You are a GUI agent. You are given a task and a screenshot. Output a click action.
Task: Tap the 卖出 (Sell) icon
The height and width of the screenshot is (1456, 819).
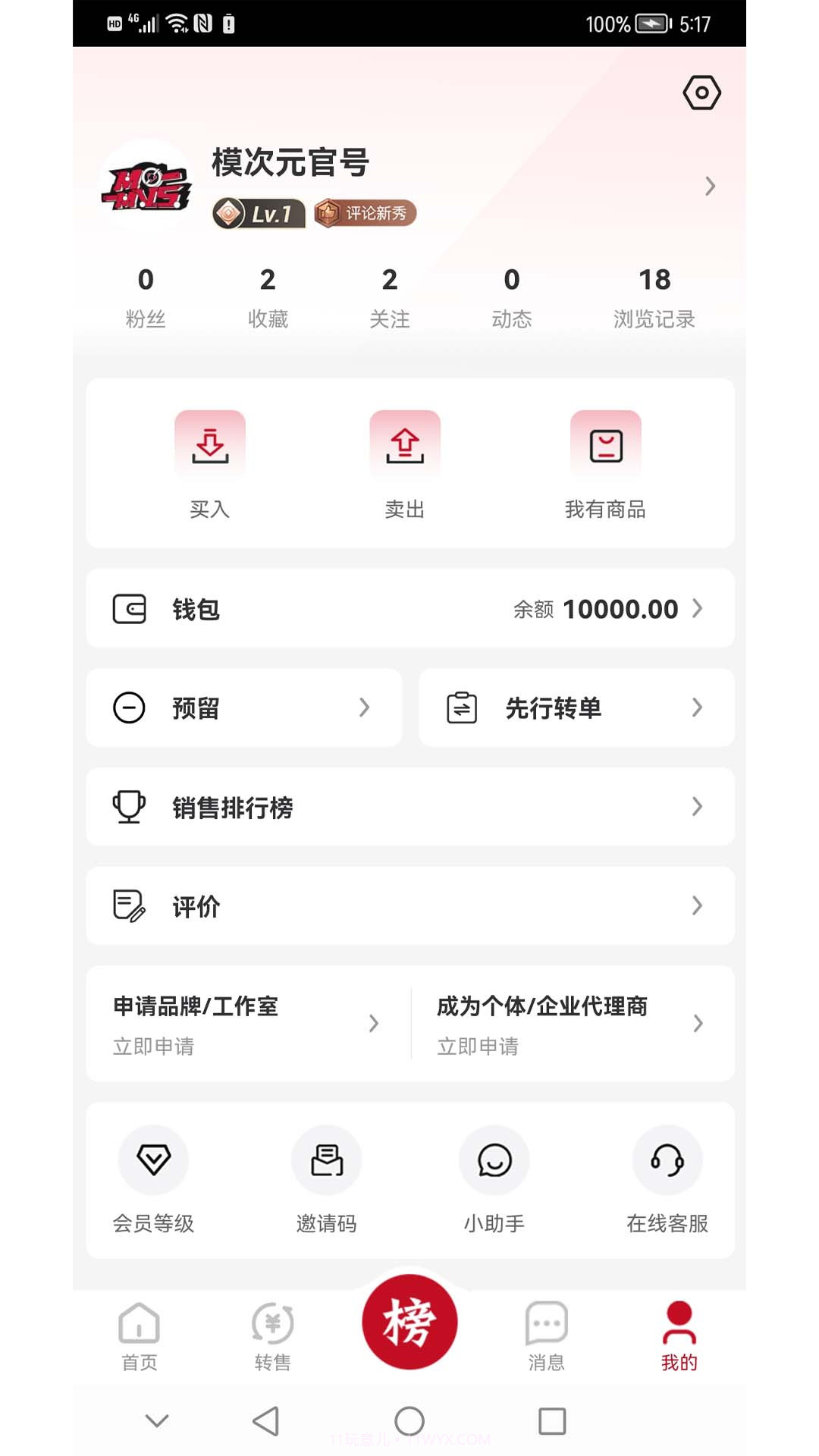coord(406,446)
